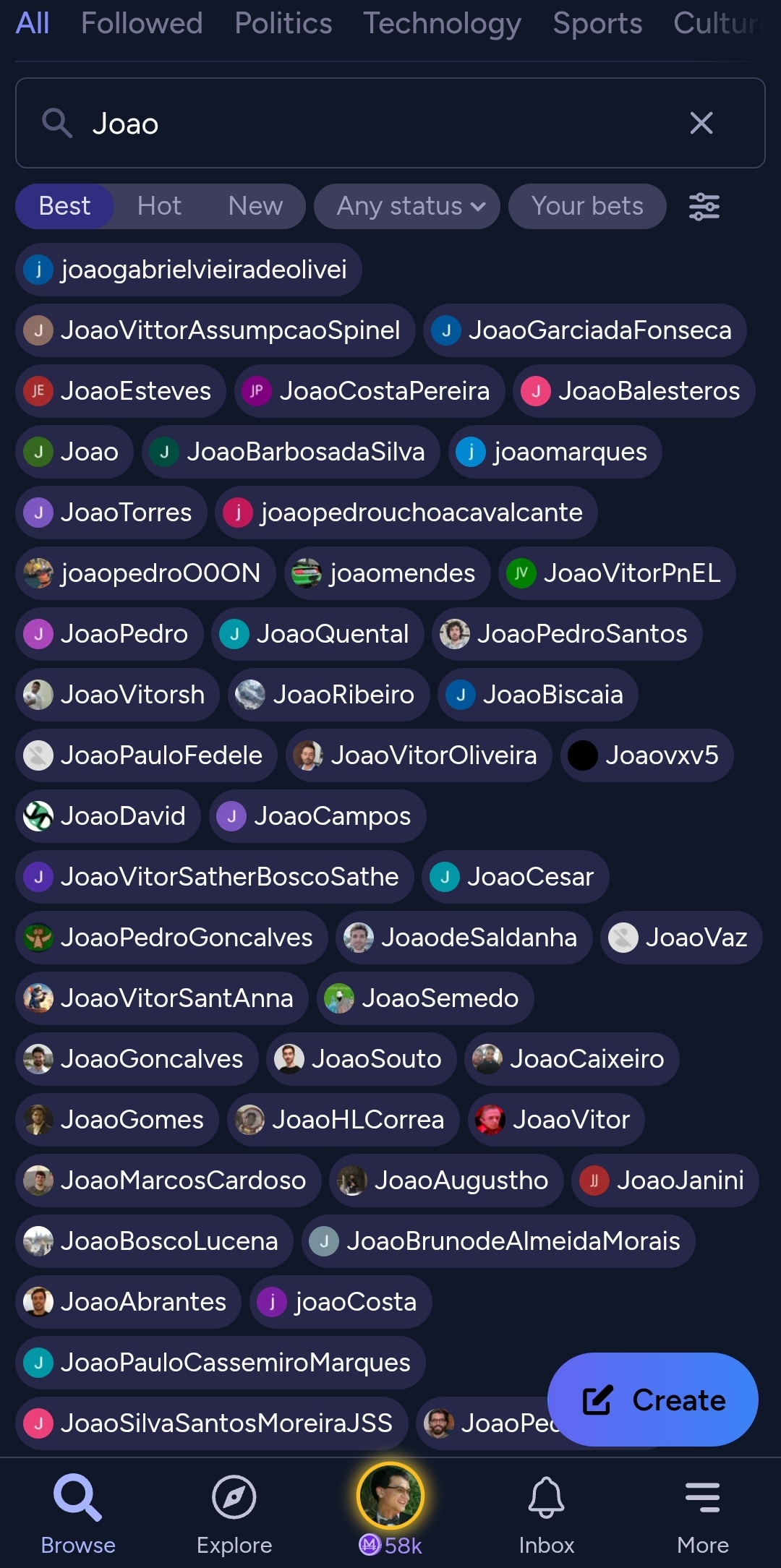Create a new market
Viewport: 781px width, 1568px height.
point(652,1400)
